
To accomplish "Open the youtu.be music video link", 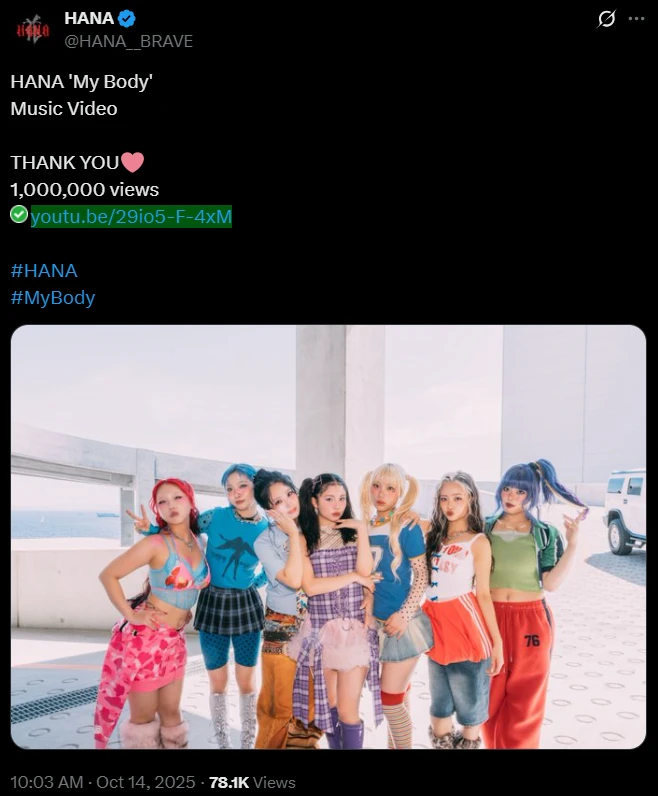I will click(131, 217).
